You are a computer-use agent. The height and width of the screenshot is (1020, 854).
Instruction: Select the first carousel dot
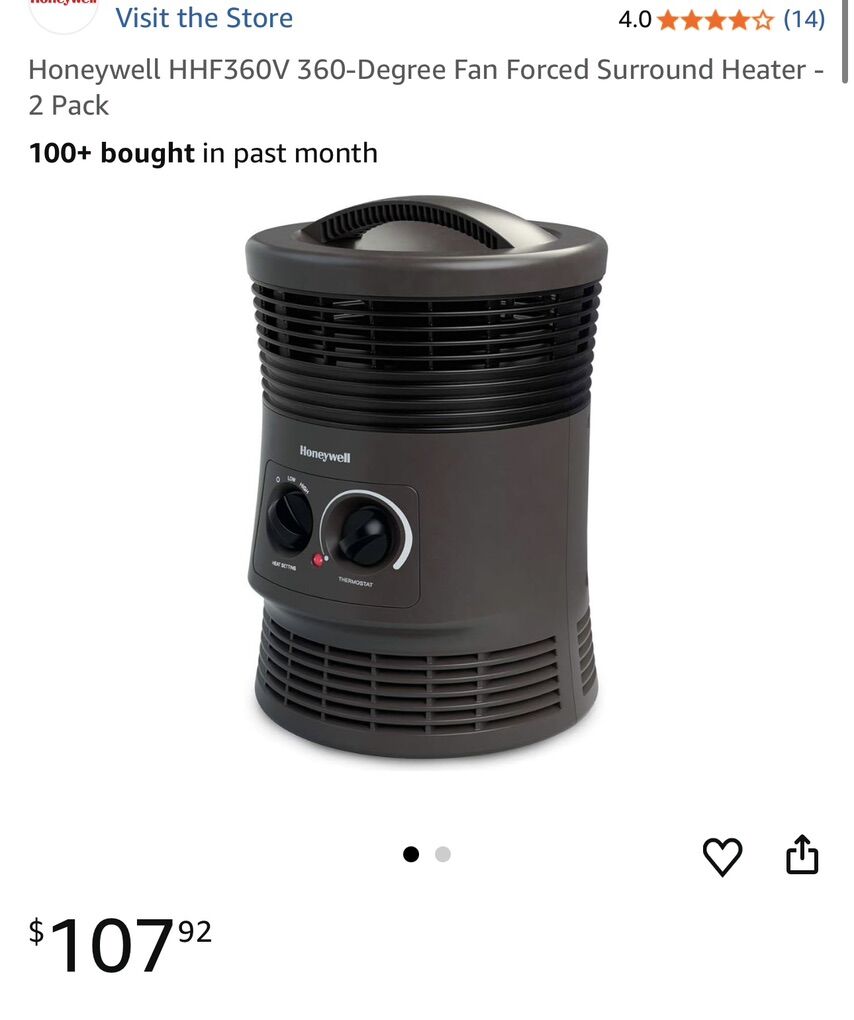(x=411, y=855)
